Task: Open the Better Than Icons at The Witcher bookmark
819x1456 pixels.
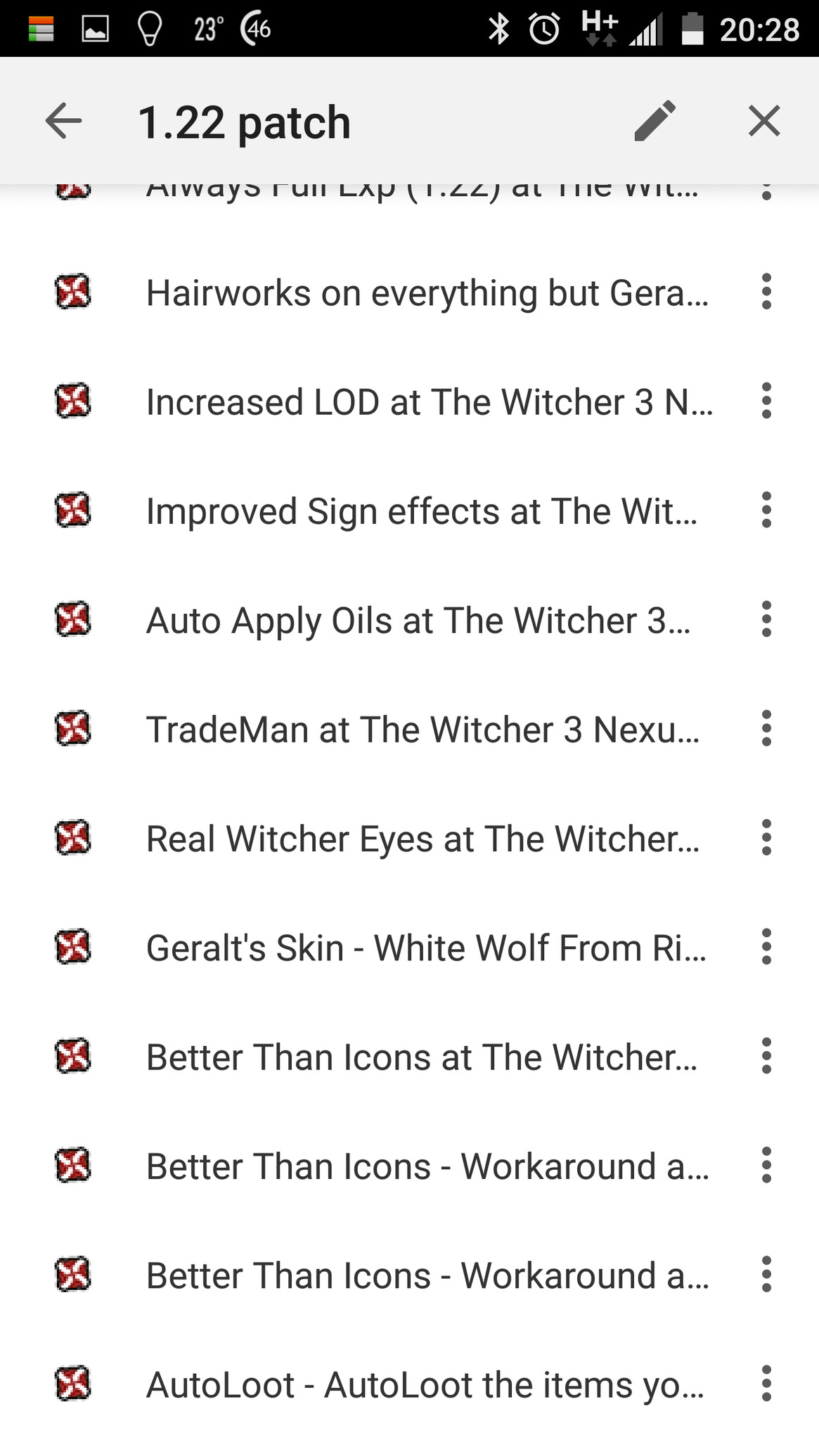Action: coord(422,1057)
